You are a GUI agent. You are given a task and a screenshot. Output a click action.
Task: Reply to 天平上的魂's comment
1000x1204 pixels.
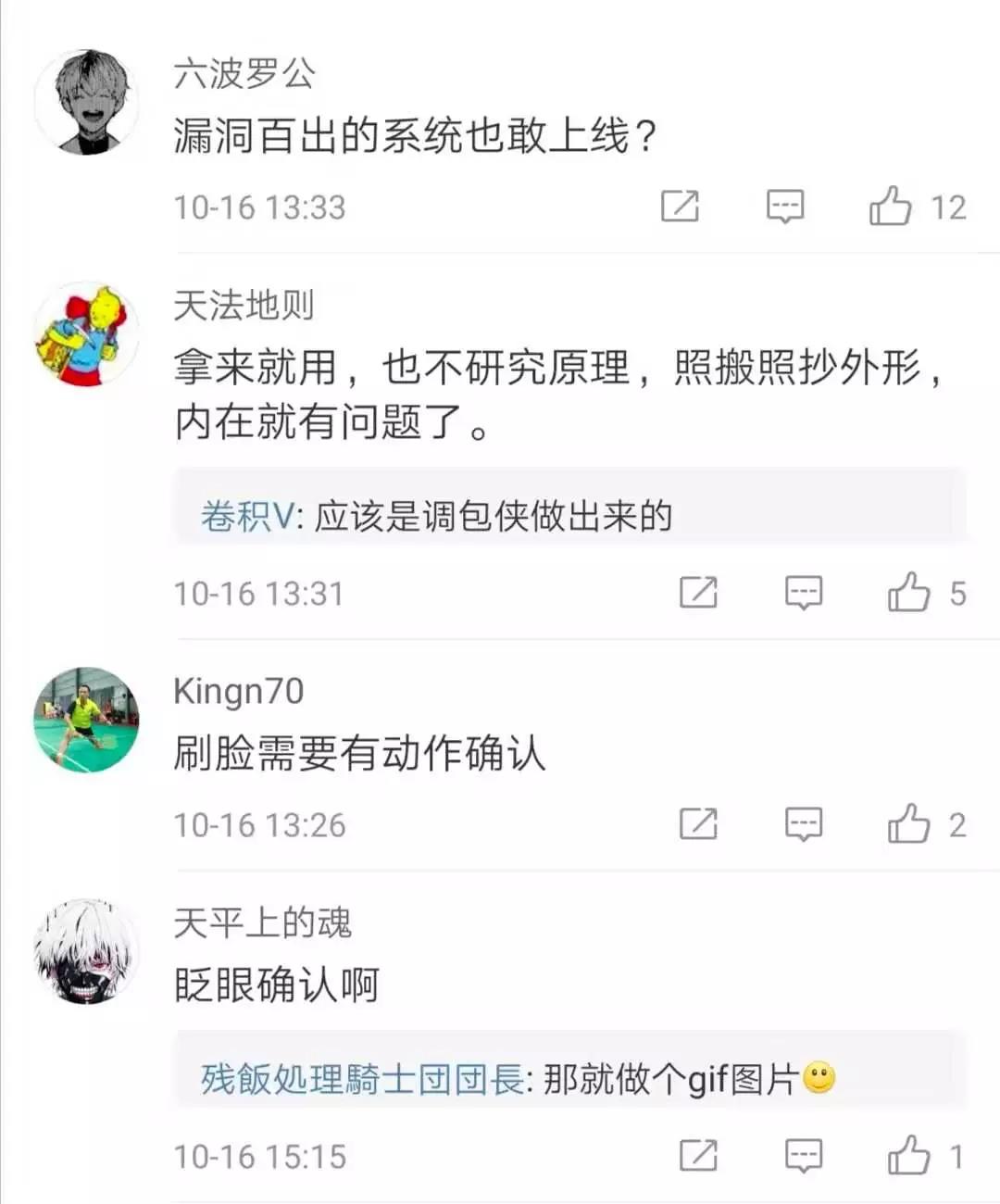[x=803, y=1156]
